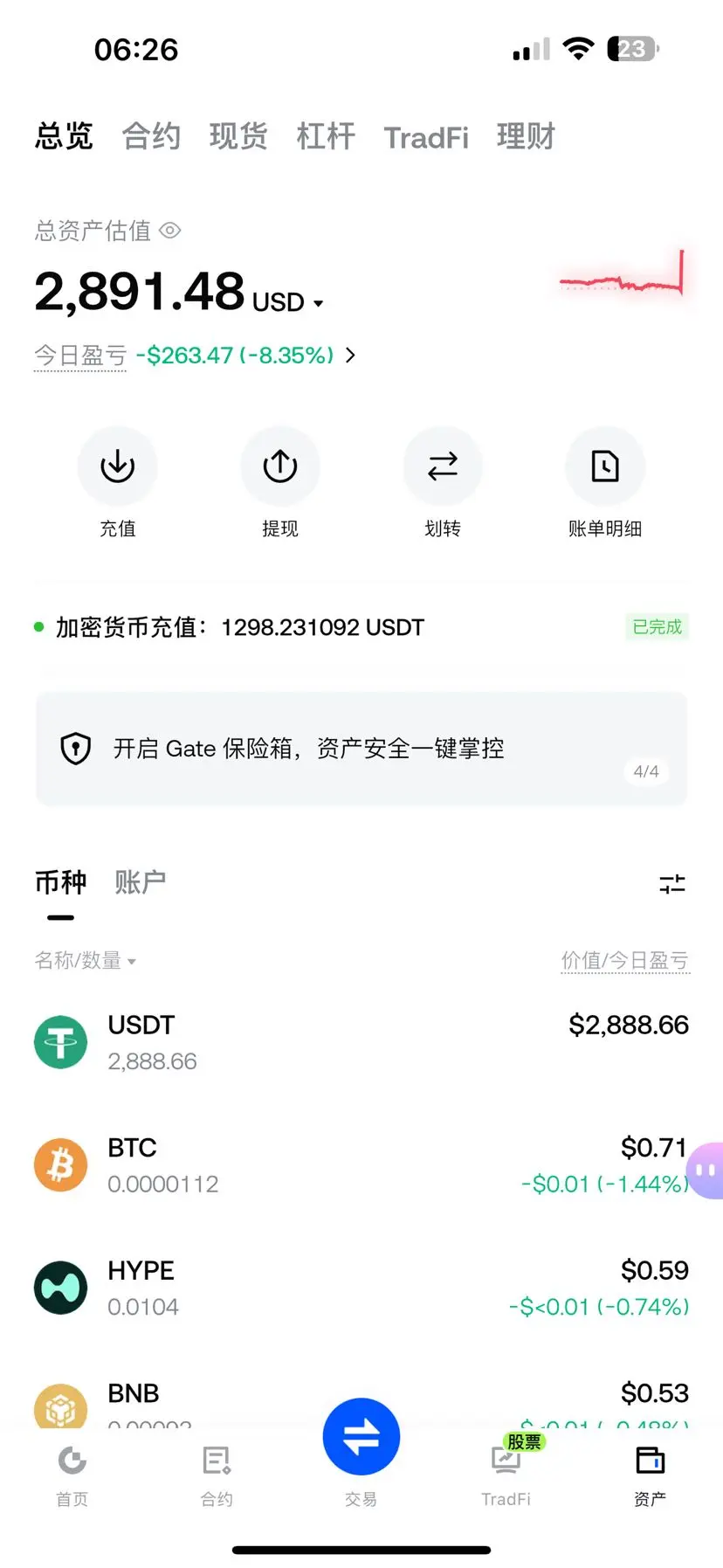Viewport: 723px width, 1568px height.
Task: Open the asset list filter settings icon
Action: (672, 884)
